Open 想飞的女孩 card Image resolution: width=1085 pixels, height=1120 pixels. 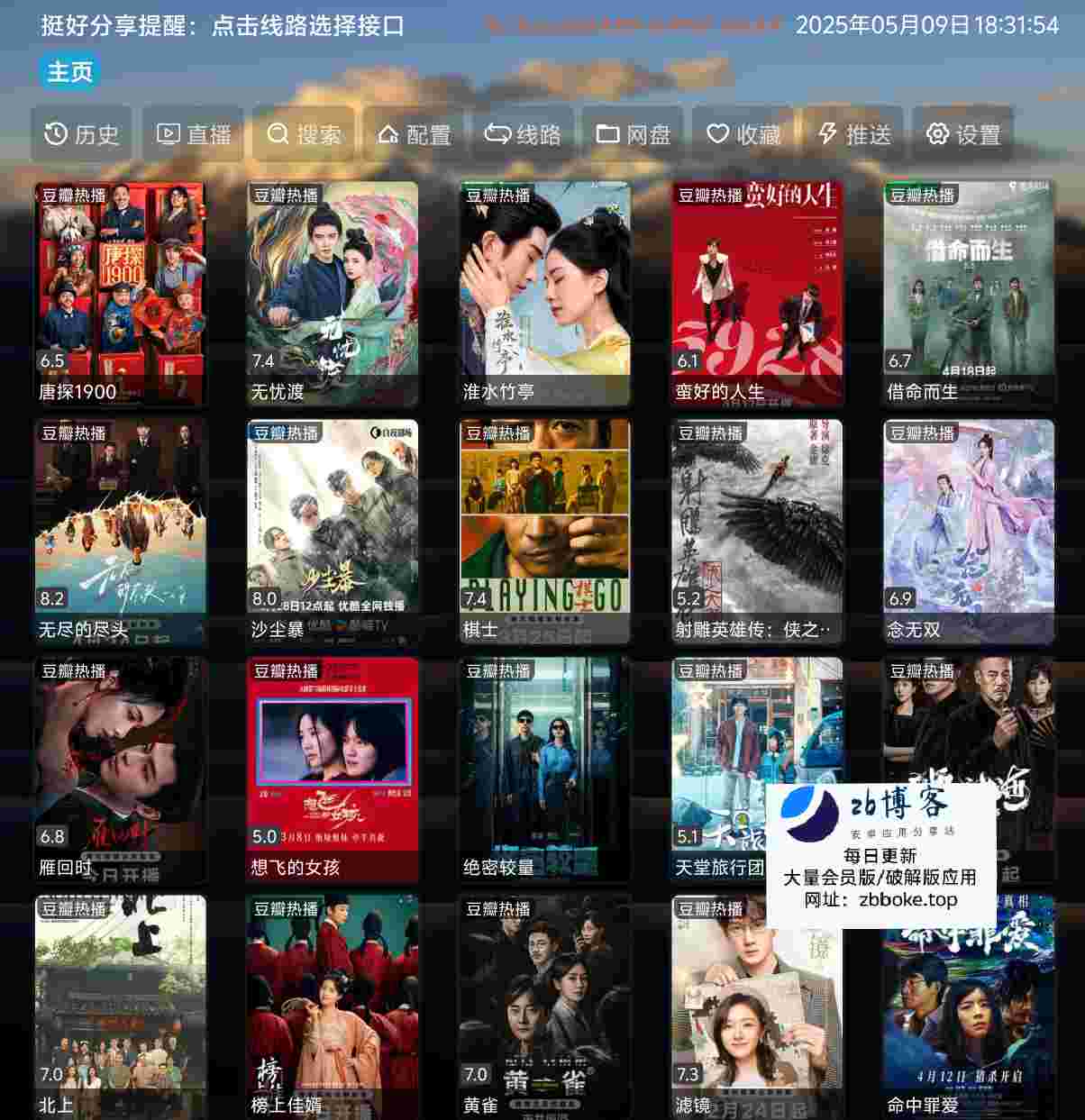click(333, 769)
